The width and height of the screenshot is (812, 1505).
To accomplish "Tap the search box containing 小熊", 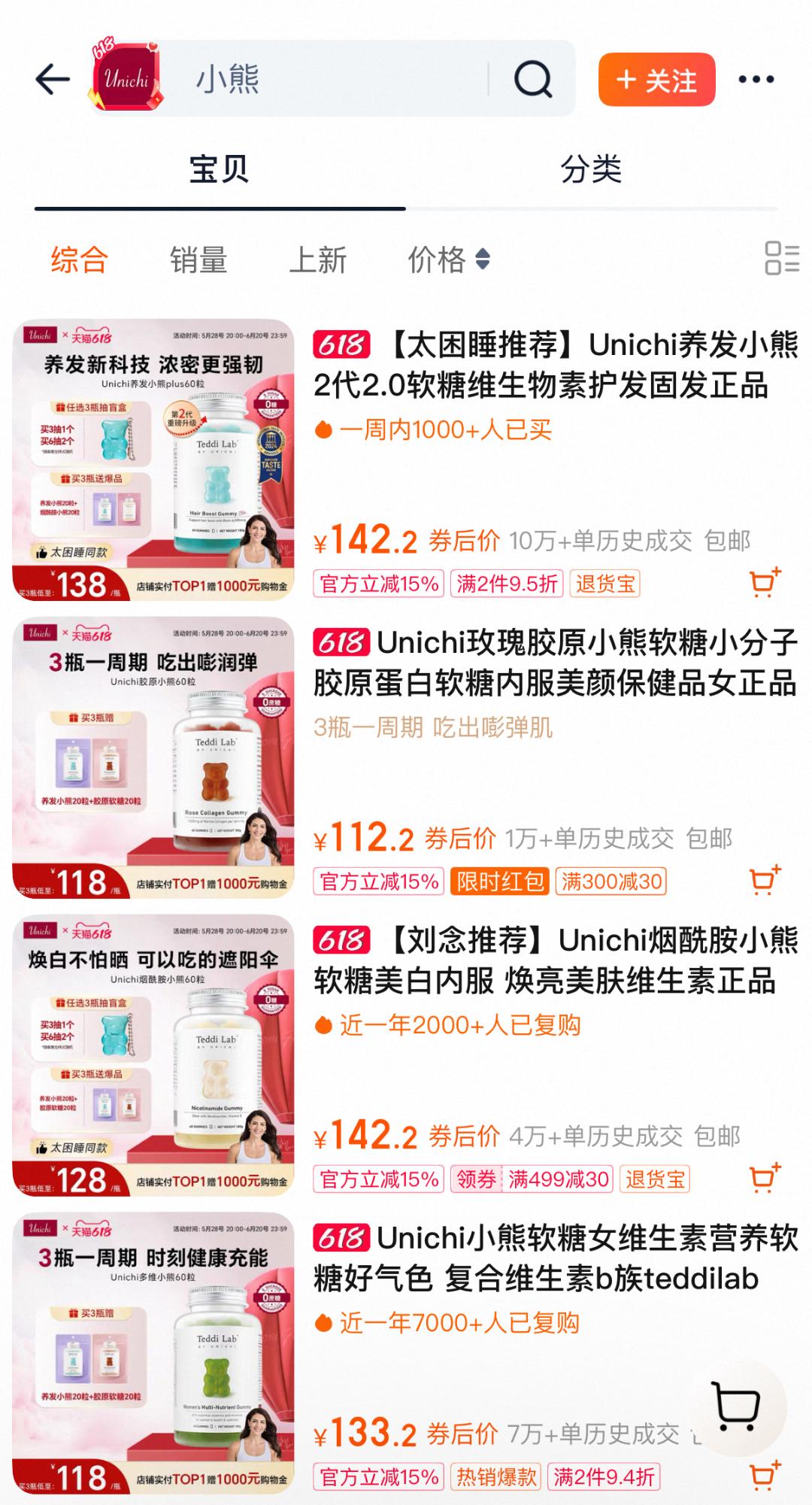I will point(331,78).
